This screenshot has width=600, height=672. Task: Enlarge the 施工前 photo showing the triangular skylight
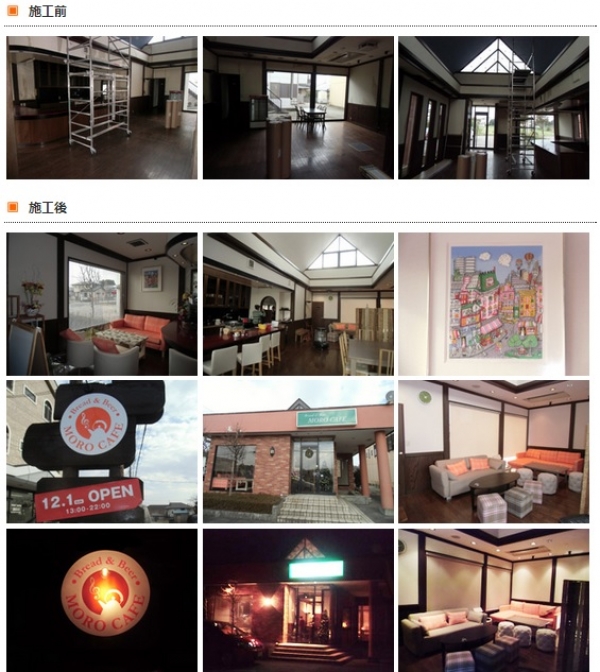pyautogui.click(x=493, y=108)
